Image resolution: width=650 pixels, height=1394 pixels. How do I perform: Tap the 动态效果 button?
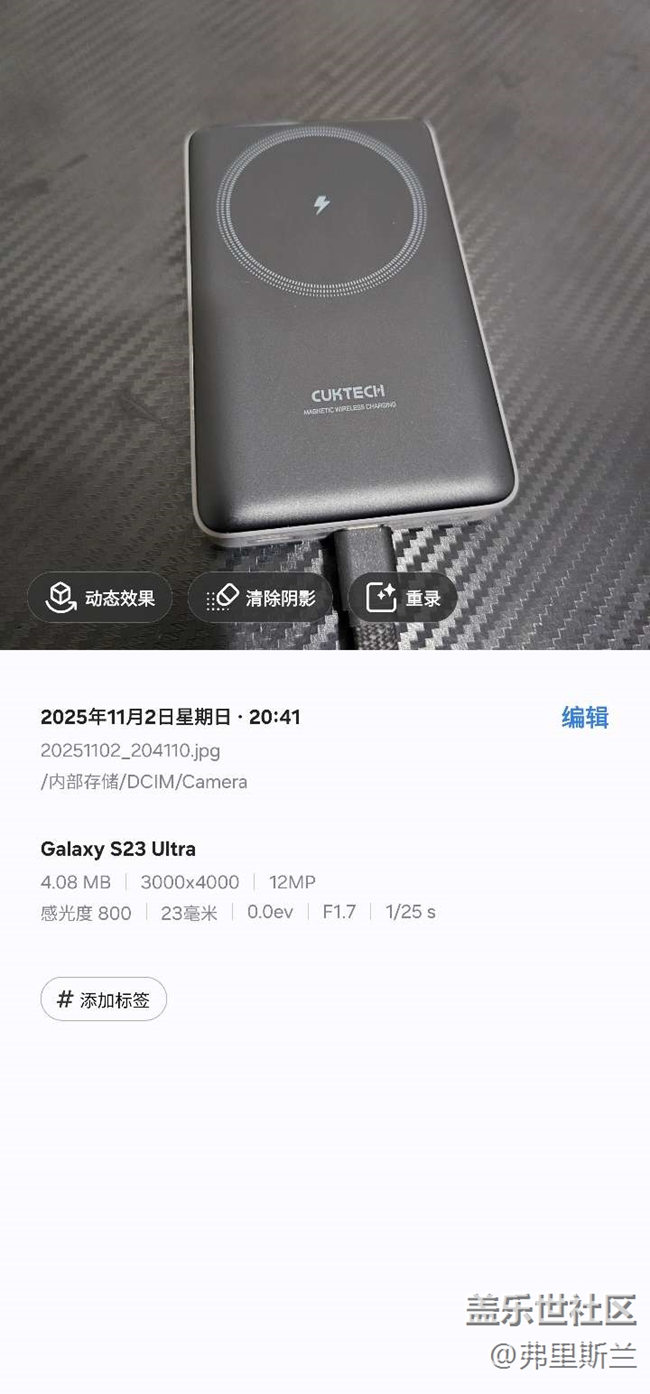(99, 598)
